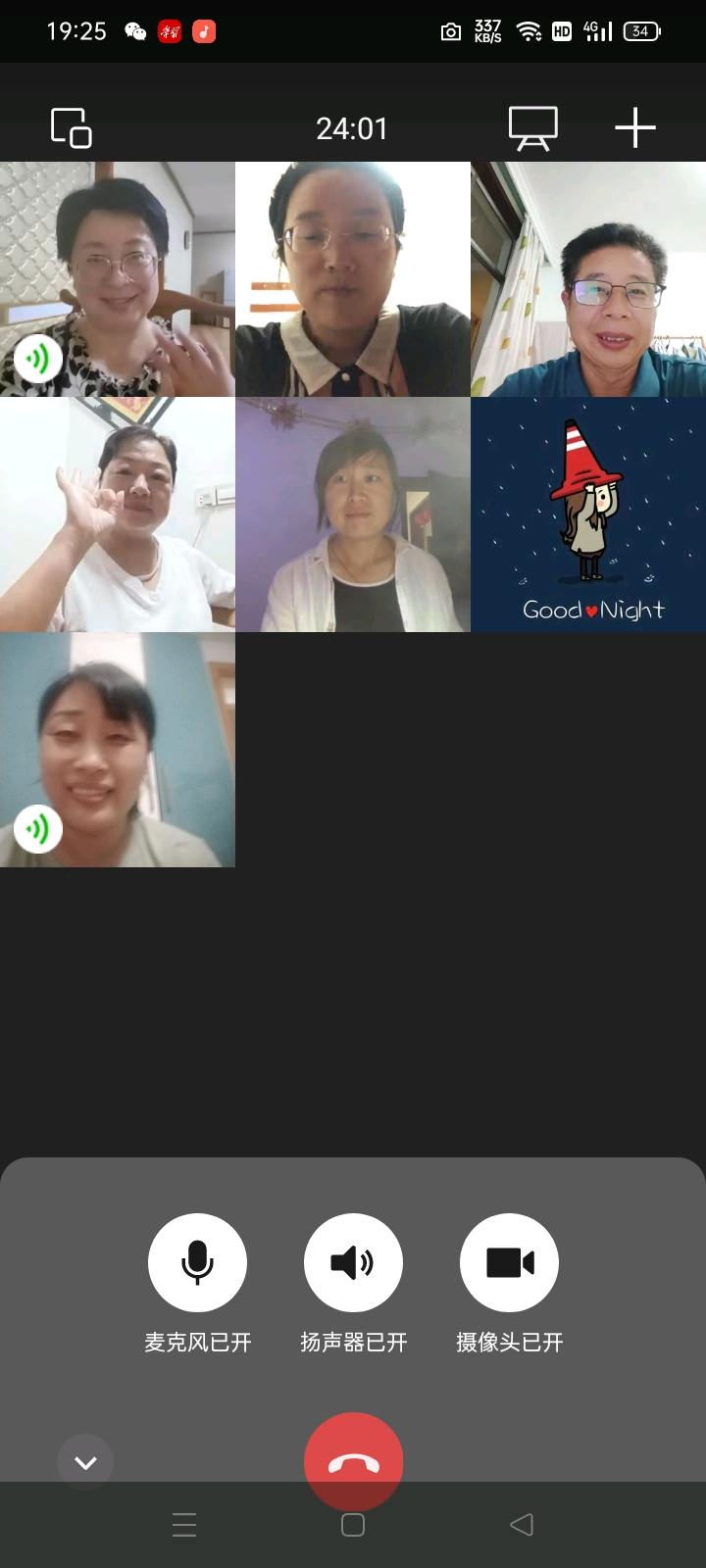
Task: Enlarge the Good Night cartoon participant tile
Action: 588,514
